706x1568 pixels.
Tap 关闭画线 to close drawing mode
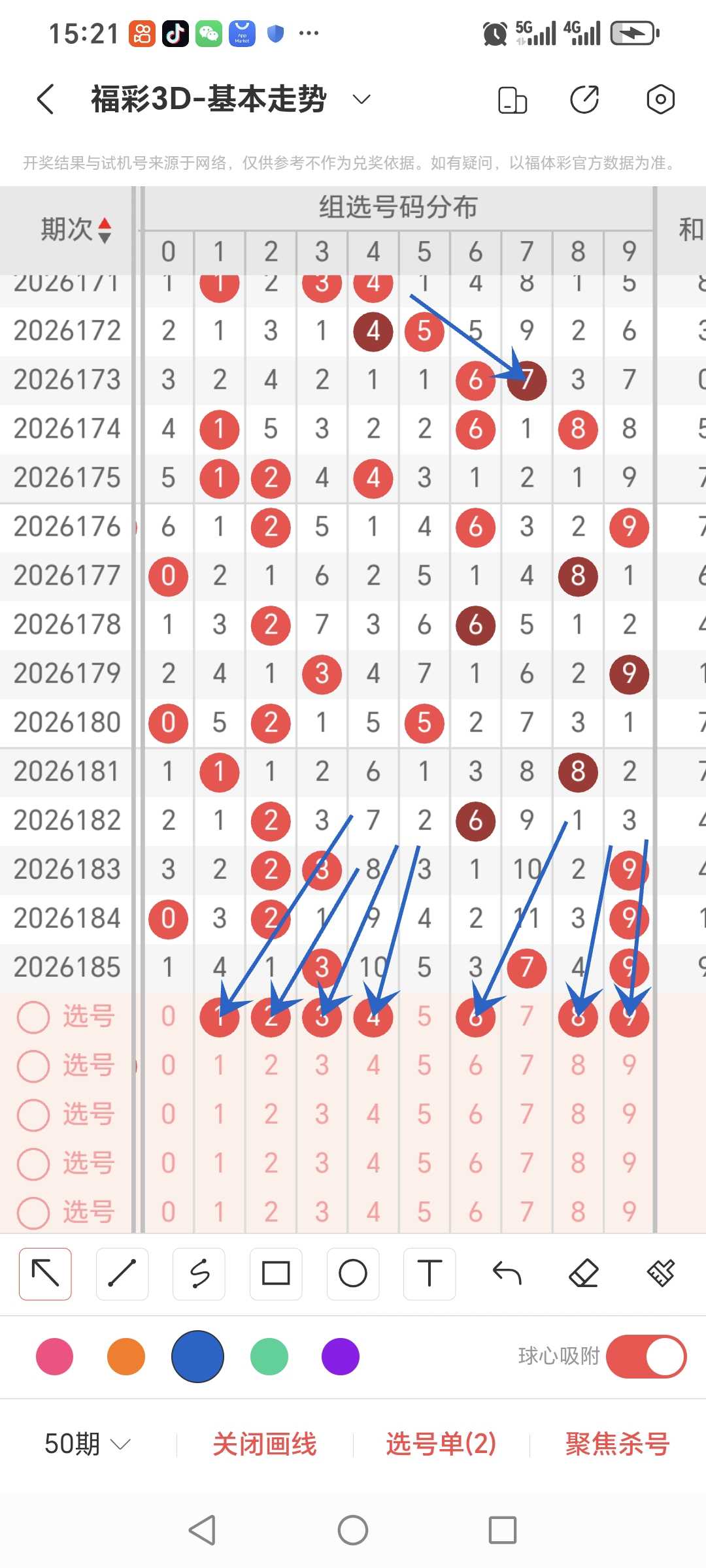pyautogui.click(x=265, y=1444)
